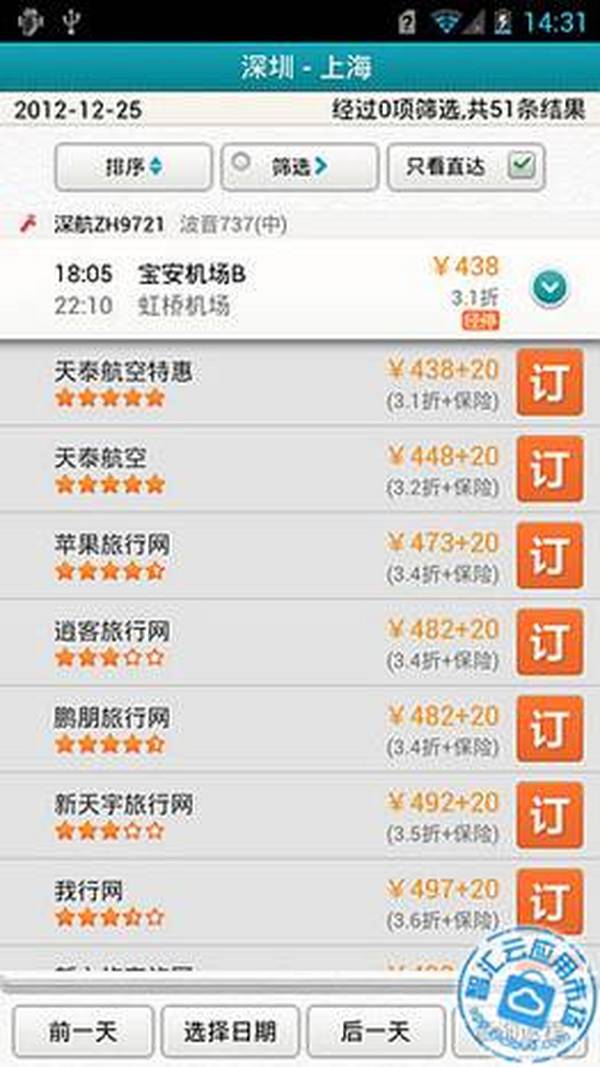600x1067 pixels.
Task: Go to the previous day with 前一天
Action: point(83,1032)
